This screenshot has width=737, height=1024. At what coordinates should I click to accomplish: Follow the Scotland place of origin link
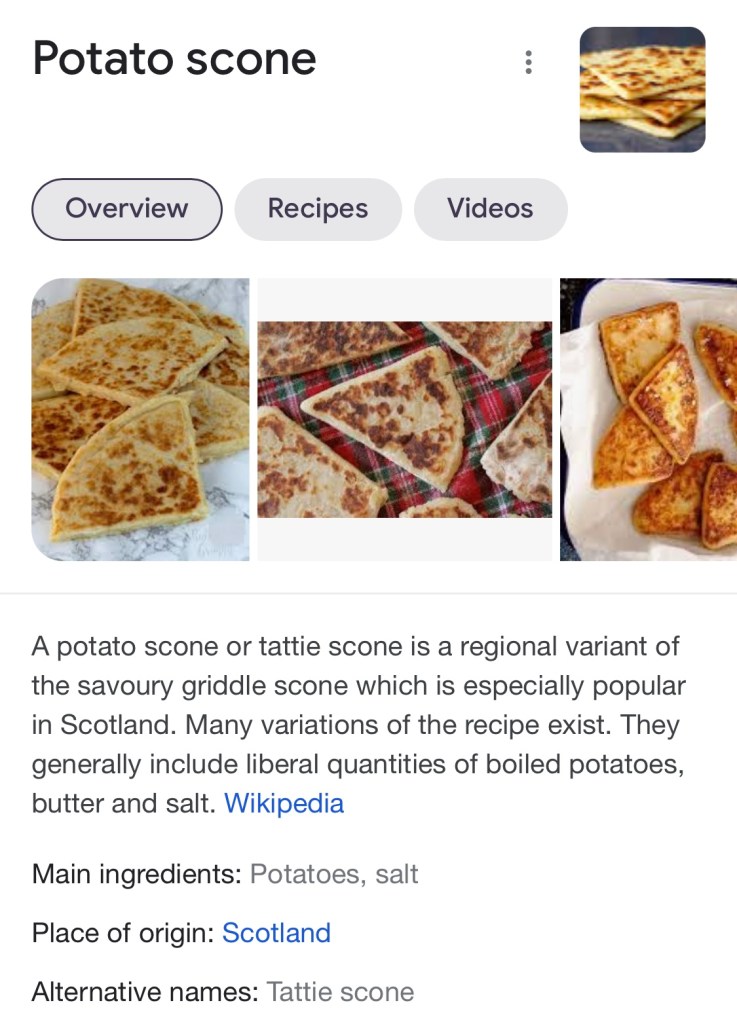coord(276,933)
